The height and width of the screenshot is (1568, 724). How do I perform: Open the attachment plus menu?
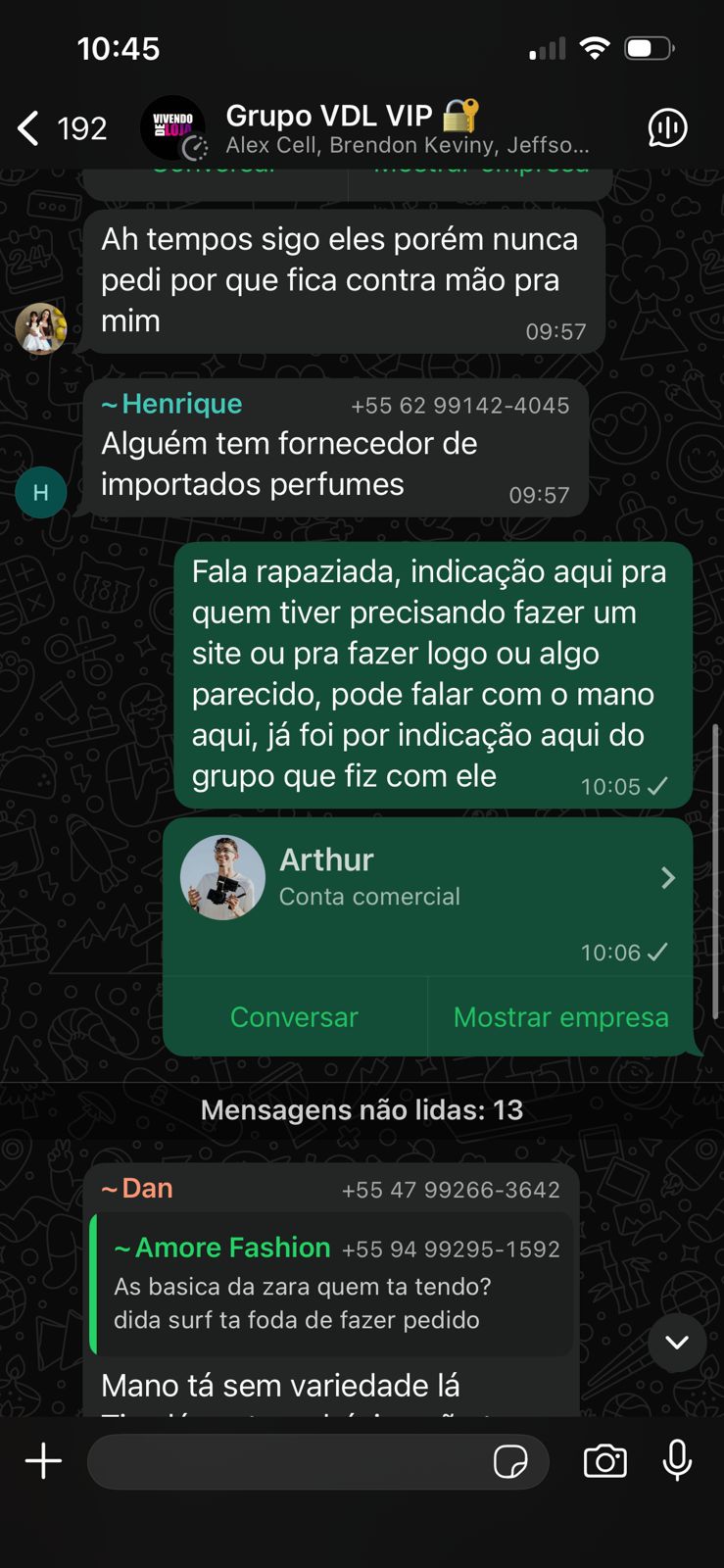pyautogui.click(x=43, y=1461)
